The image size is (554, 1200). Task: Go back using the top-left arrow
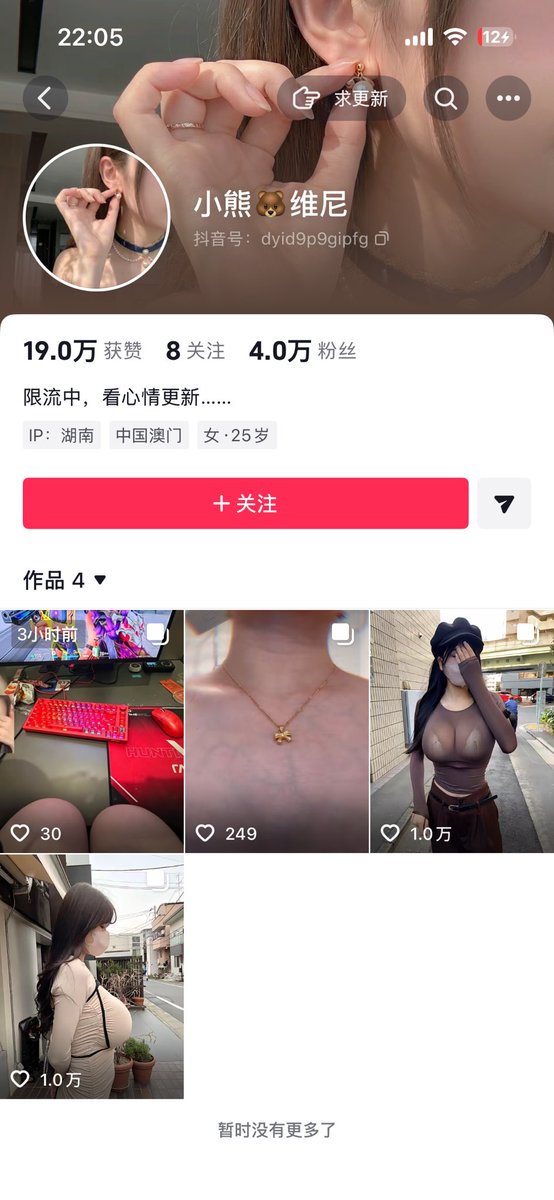[x=45, y=98]
